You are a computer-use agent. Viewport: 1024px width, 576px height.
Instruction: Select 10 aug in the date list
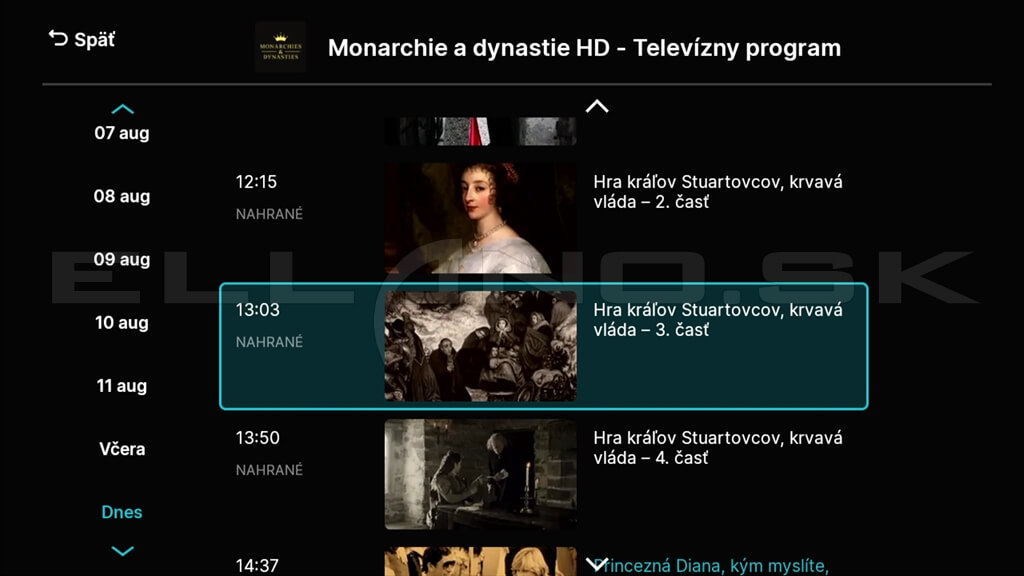tap(122, 322)
